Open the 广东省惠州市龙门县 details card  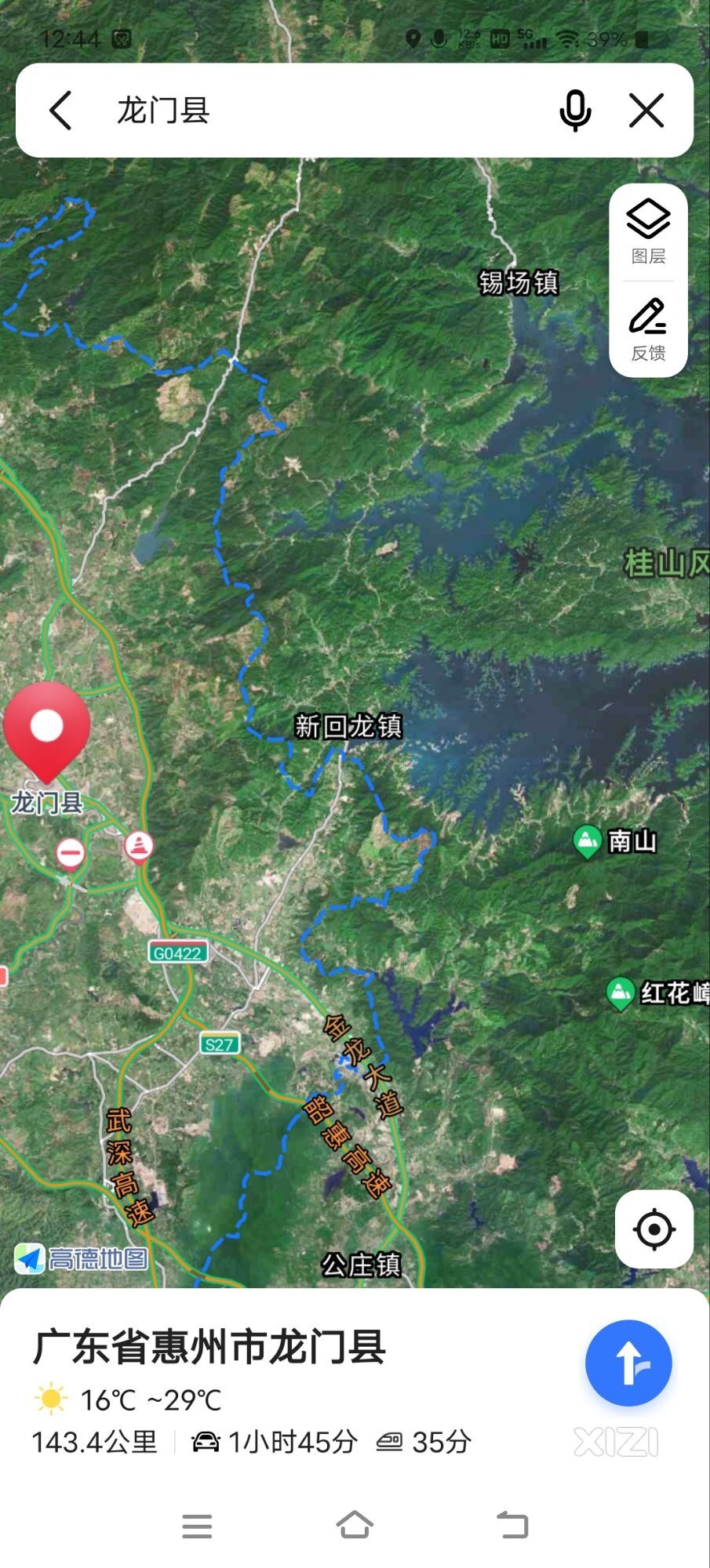click(x=209, y=1347)
